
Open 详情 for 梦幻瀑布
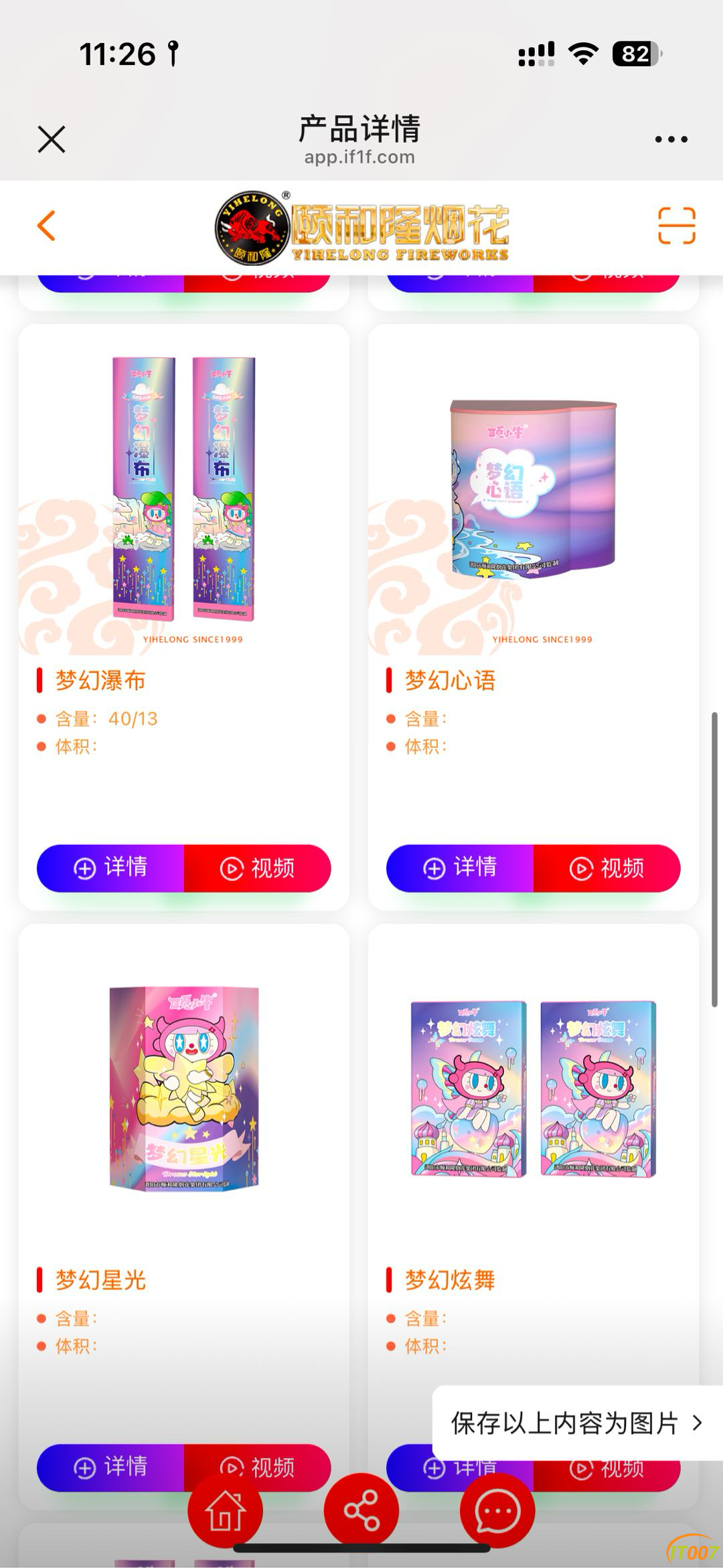(x=110, y=868)
